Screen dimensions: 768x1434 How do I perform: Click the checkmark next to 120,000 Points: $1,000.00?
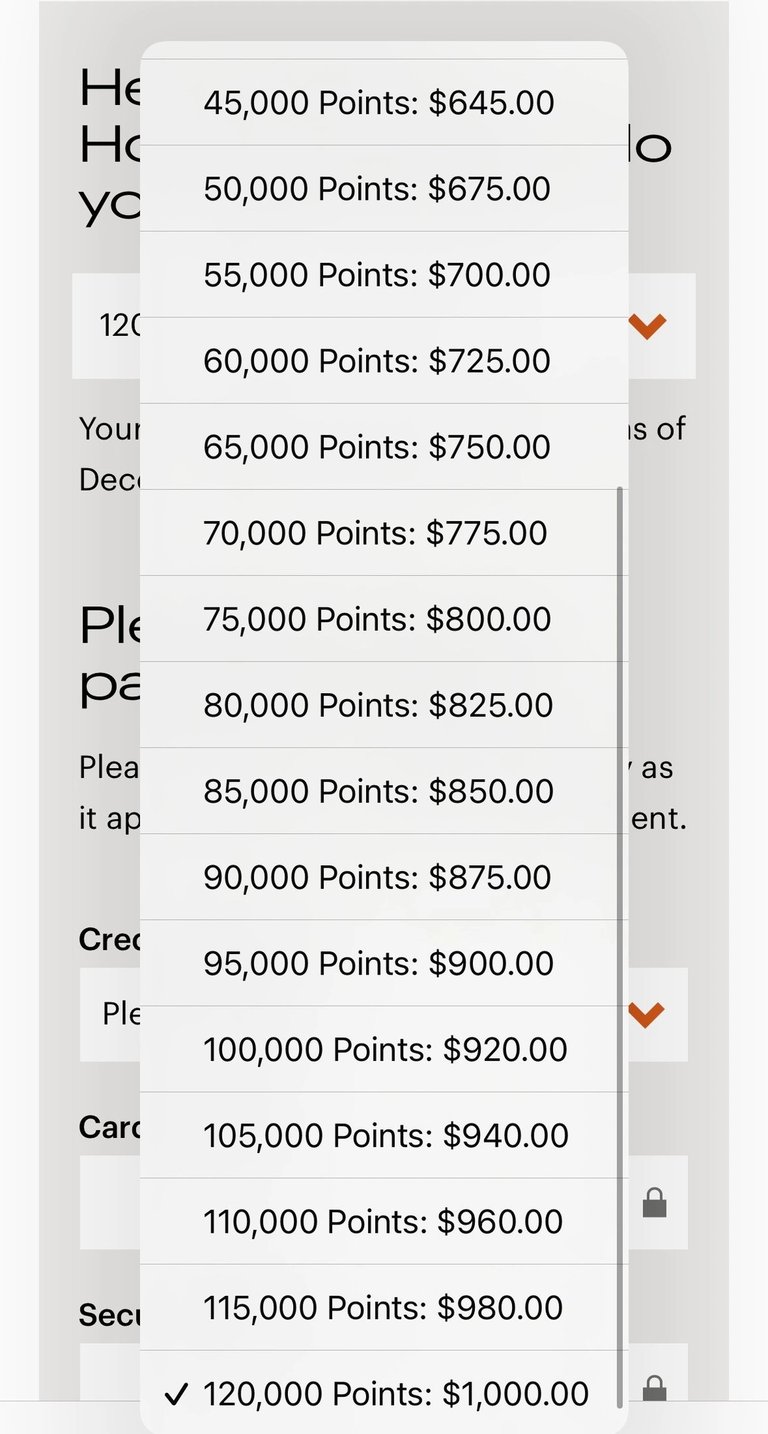[x=177, y=1392]
